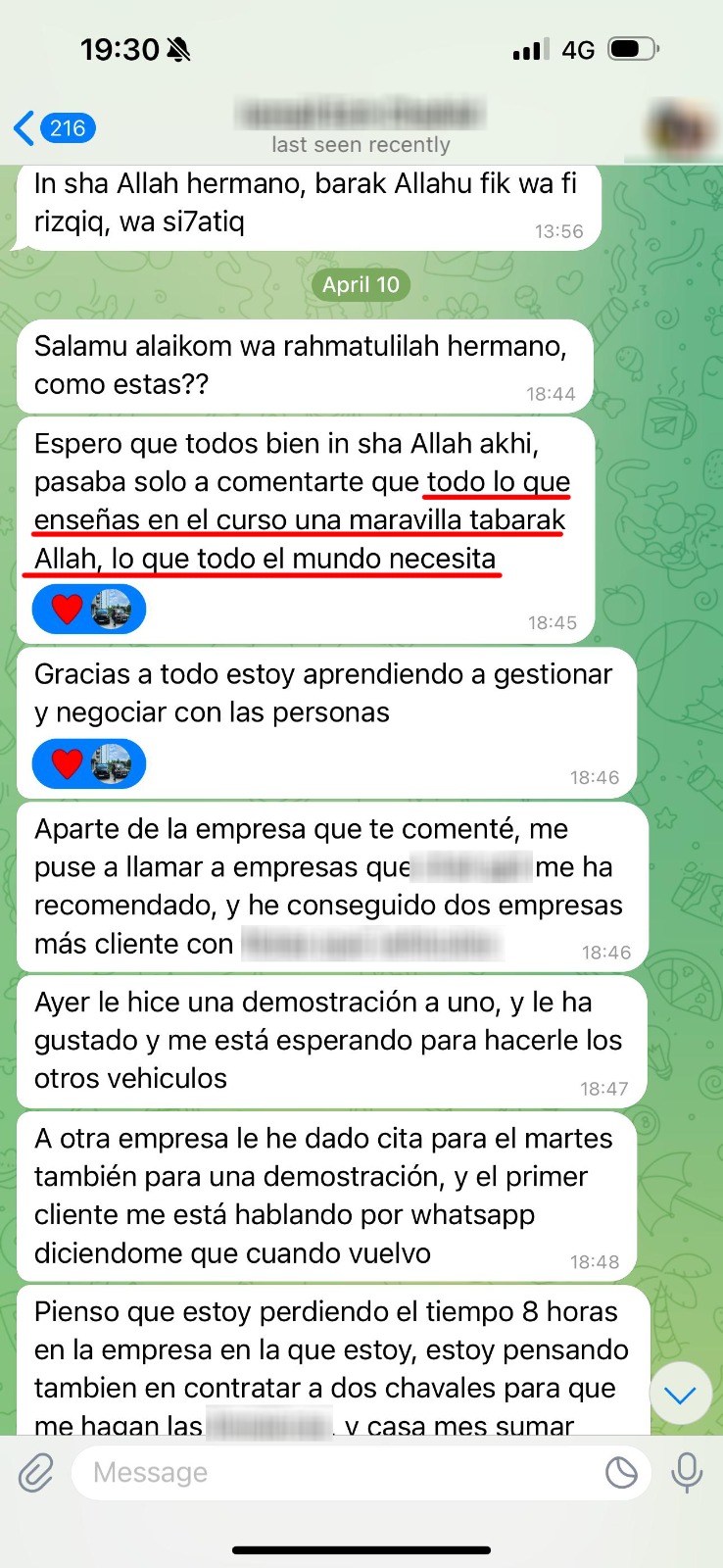Go back to the chat list
This screenshot has width=723, height=1568.
click(55, 128)
